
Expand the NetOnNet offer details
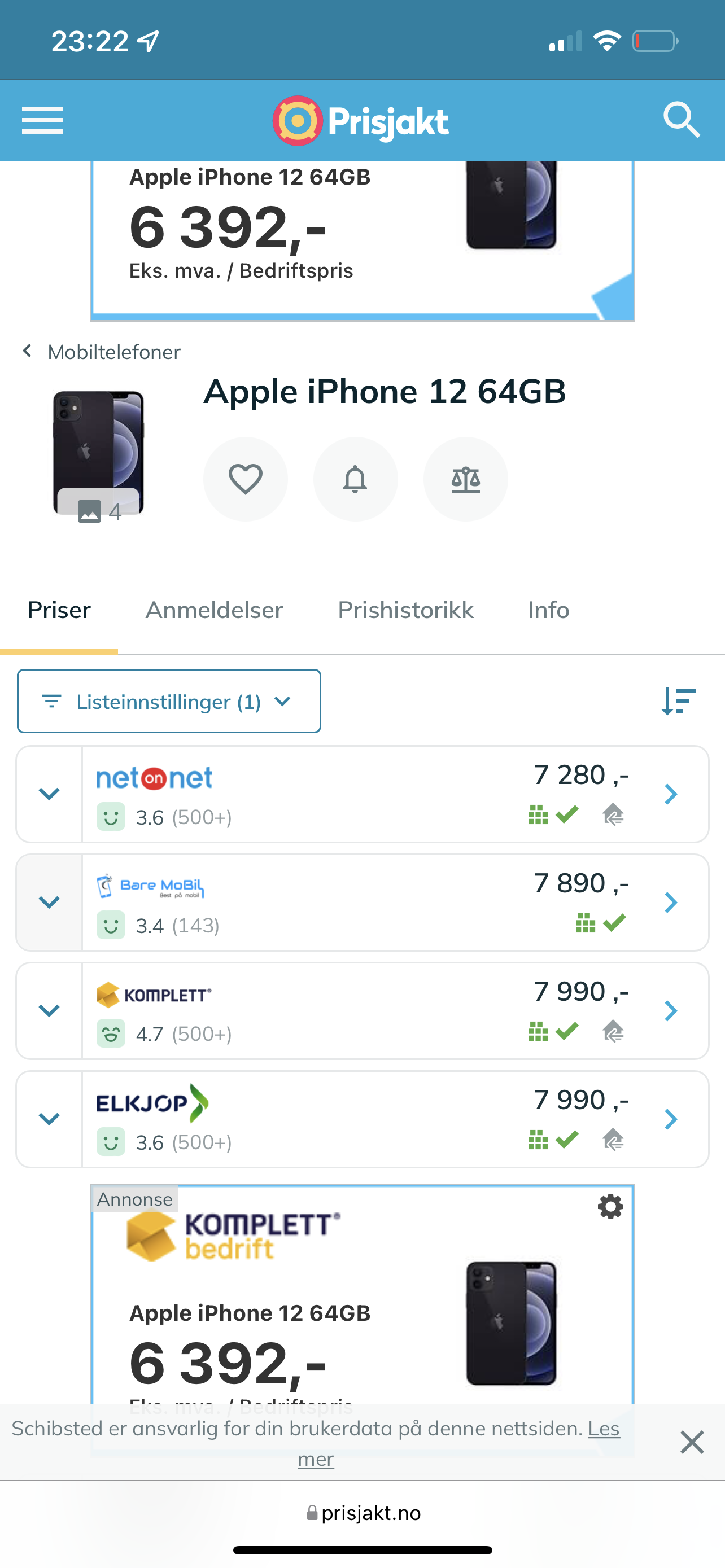[49, 794]
